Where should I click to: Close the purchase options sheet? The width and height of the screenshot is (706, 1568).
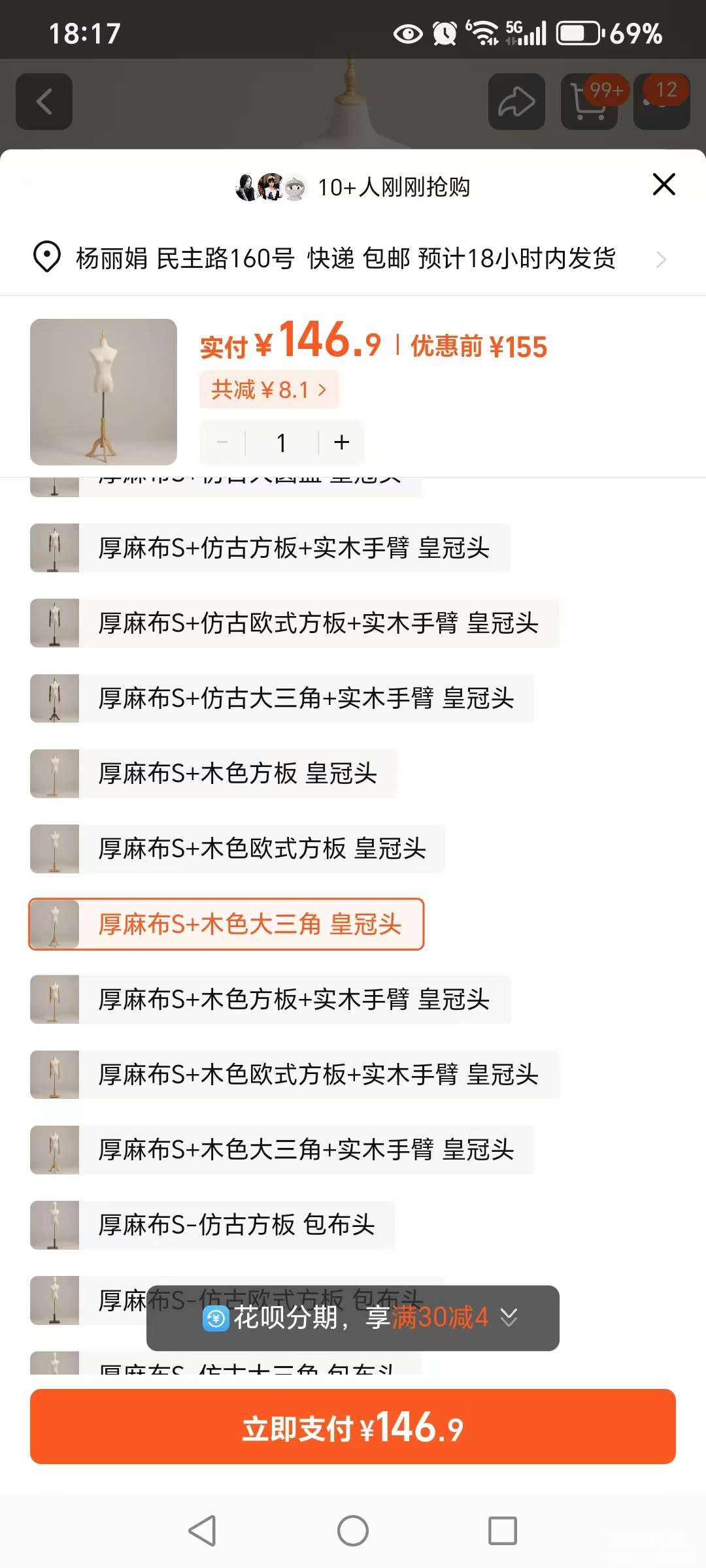click(x=664, y=185)
